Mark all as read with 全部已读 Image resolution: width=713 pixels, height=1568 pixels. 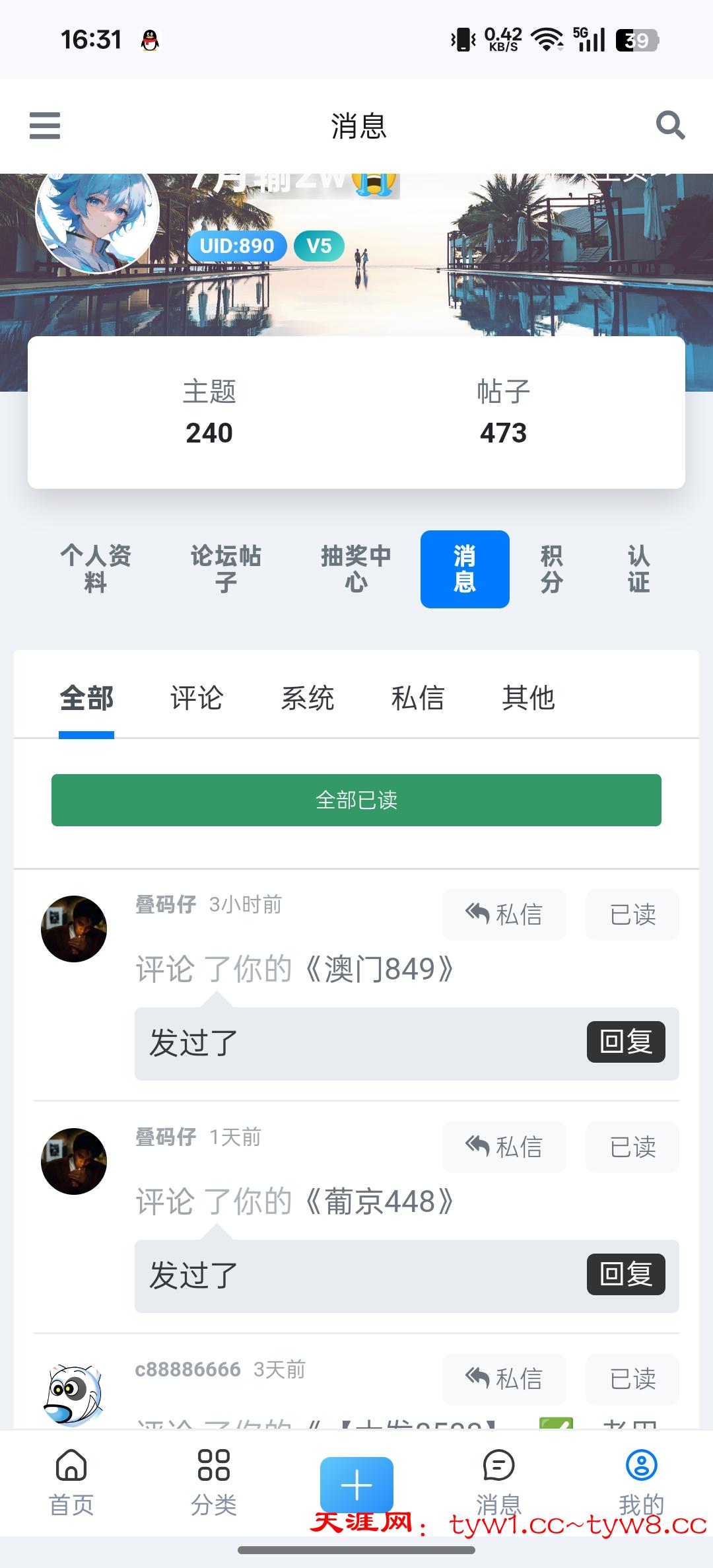pos(356,800)
